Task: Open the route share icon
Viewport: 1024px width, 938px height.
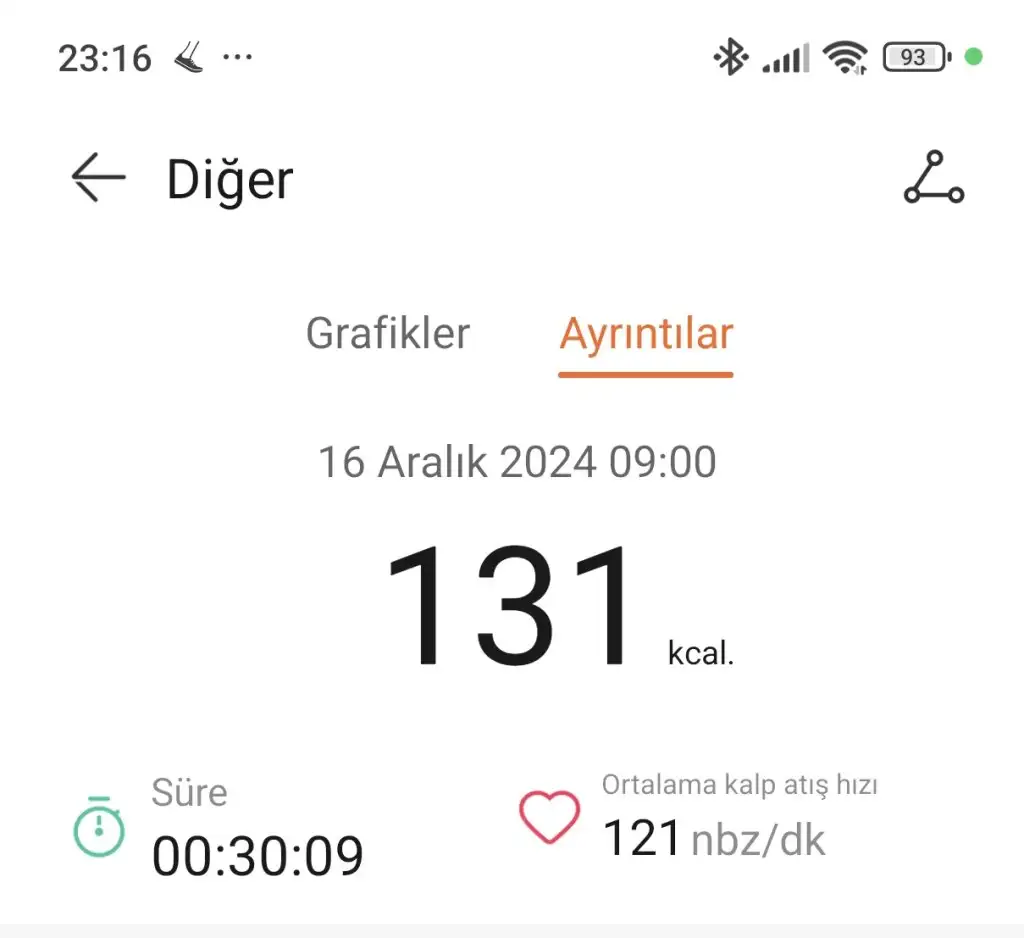Action: coord(933,179)
